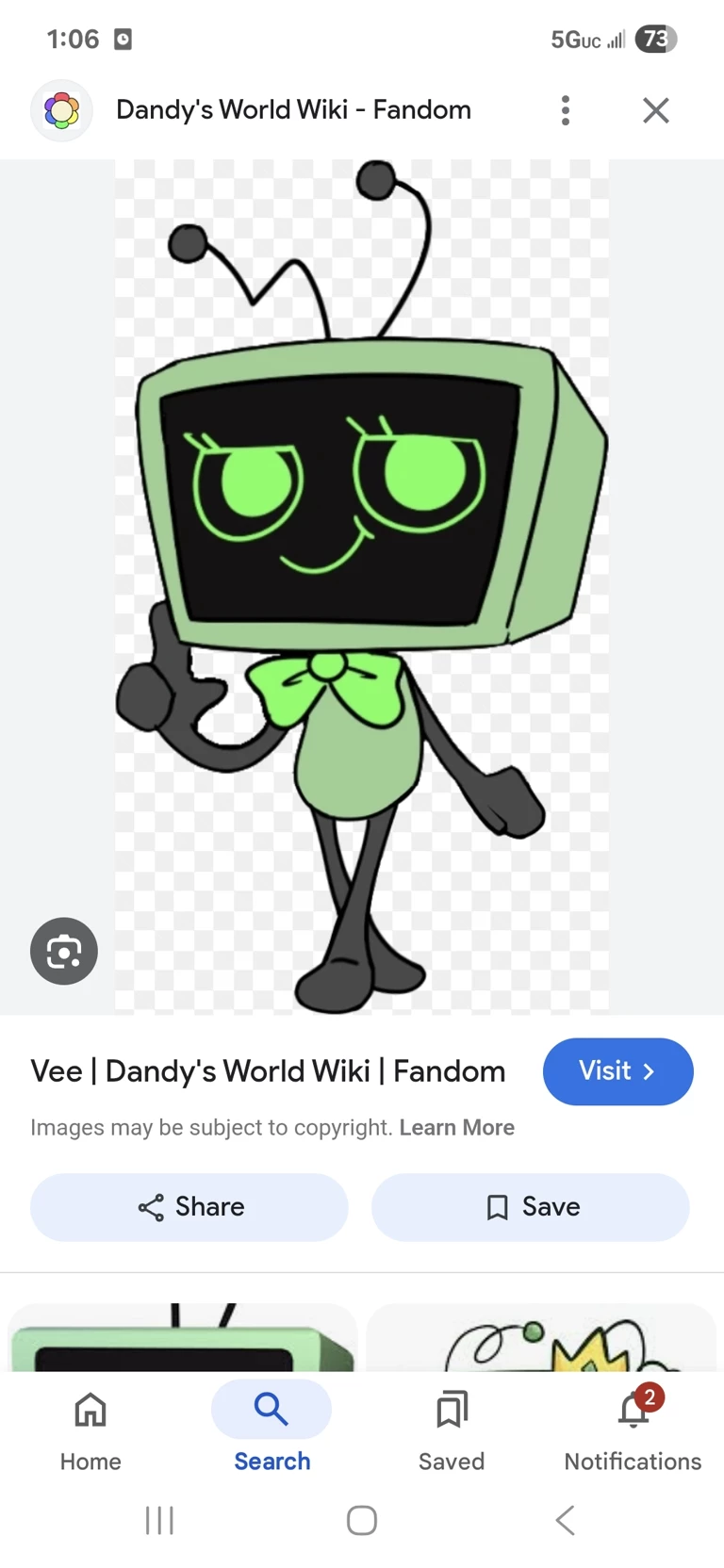Share this image
724x1568 pixels.
coord(189,1207)
